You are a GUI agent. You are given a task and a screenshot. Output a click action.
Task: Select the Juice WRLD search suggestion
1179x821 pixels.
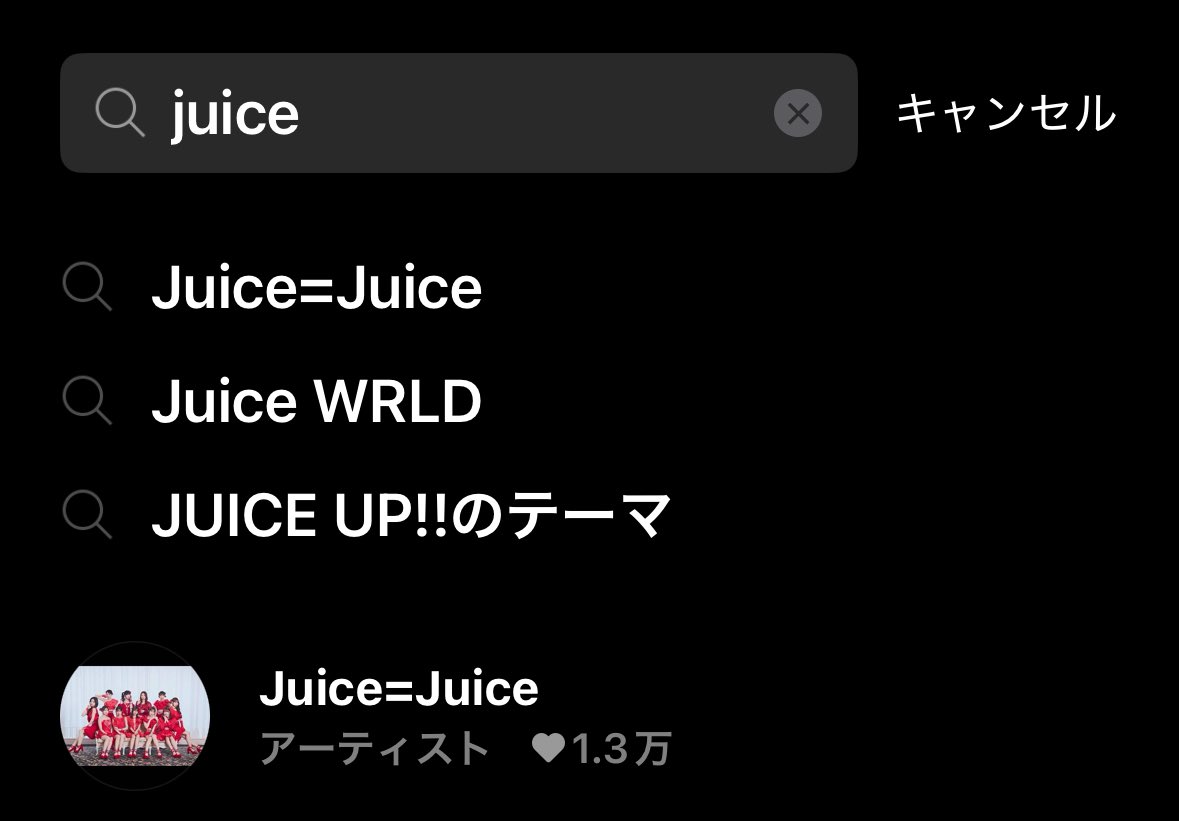[316, 402]
